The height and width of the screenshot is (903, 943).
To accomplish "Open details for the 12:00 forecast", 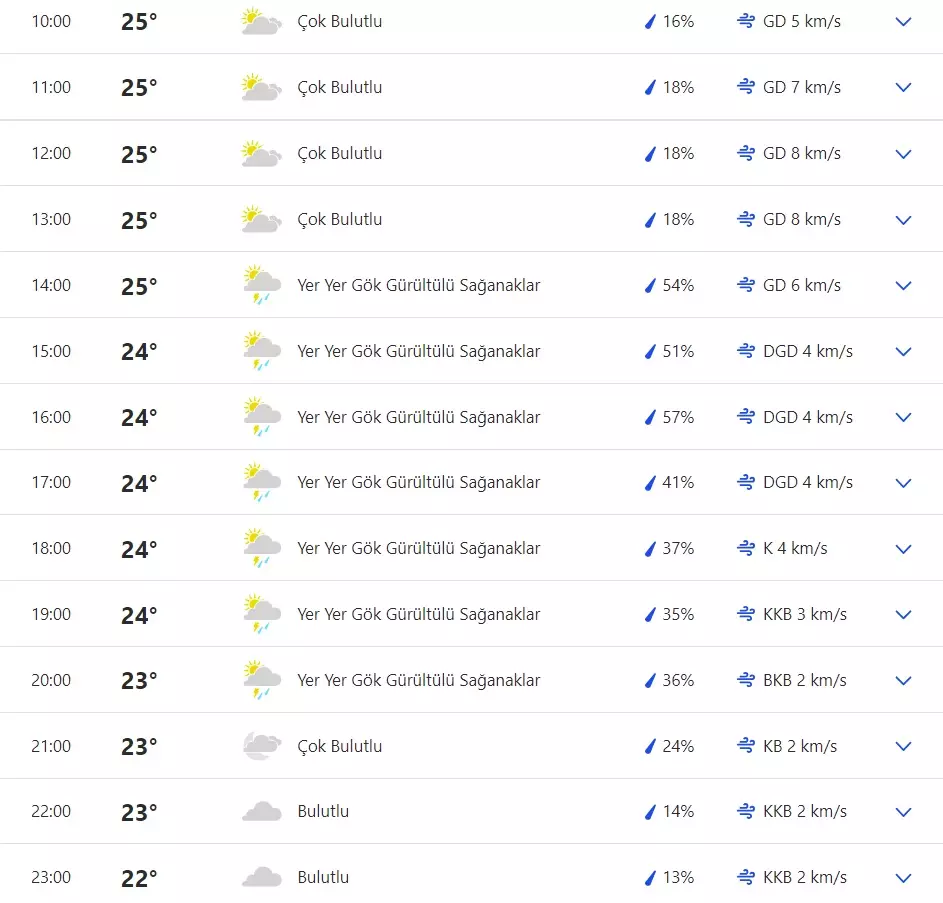I will (x=903, y=154).
